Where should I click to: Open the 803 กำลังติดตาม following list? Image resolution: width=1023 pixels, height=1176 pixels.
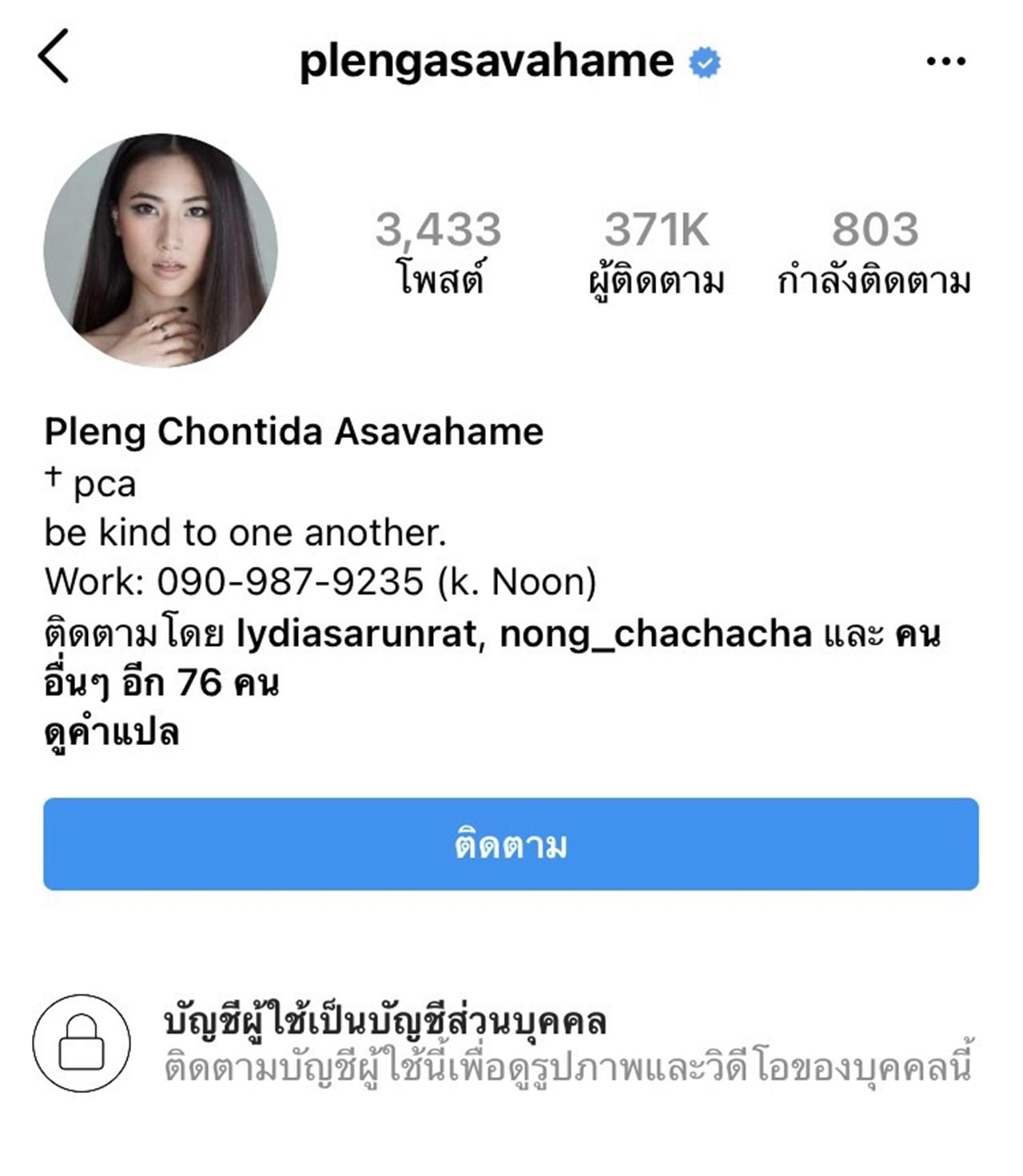coord(874,251)
